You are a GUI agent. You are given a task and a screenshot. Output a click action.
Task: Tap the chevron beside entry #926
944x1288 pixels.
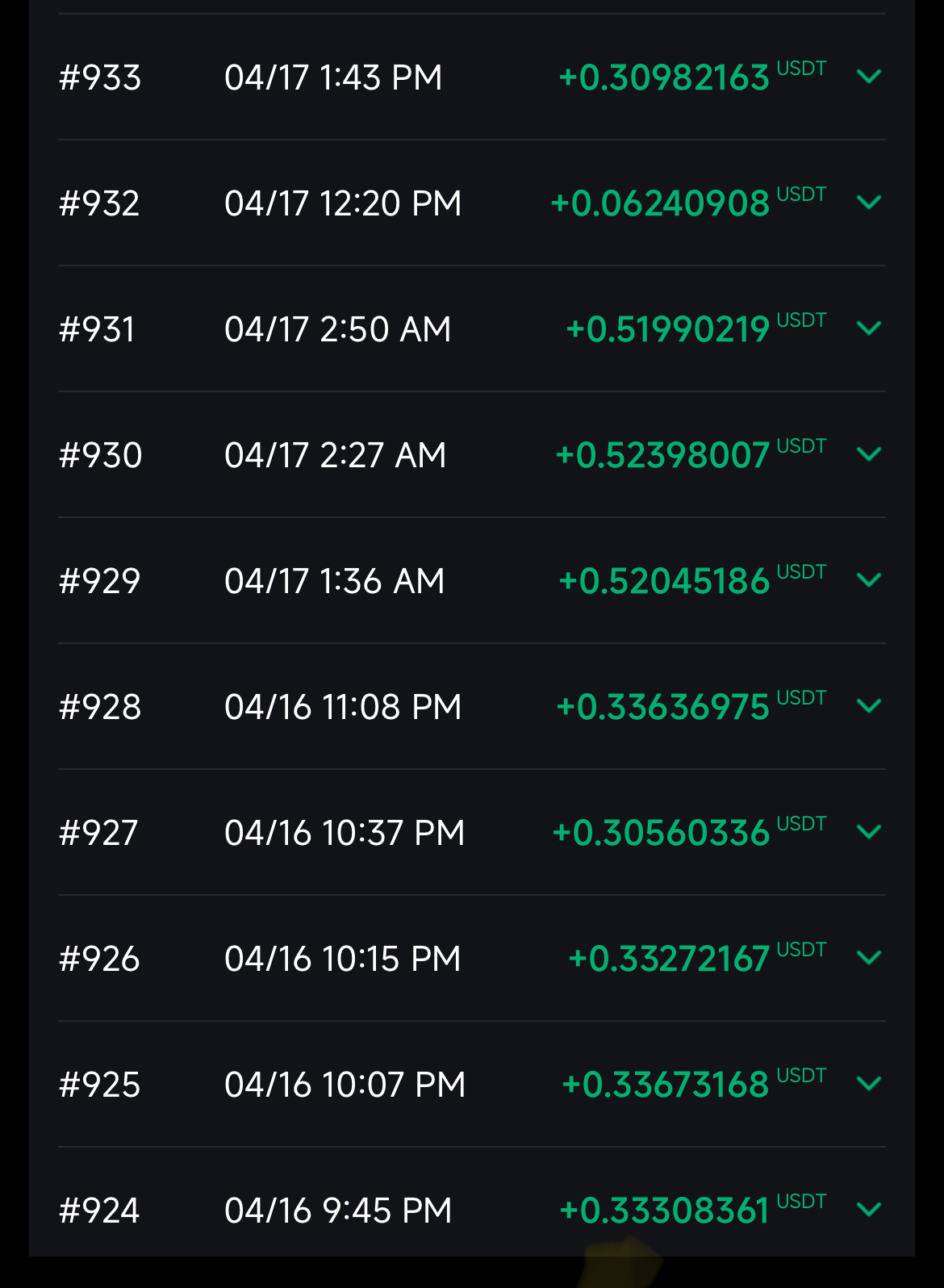[x=868, y=958]
